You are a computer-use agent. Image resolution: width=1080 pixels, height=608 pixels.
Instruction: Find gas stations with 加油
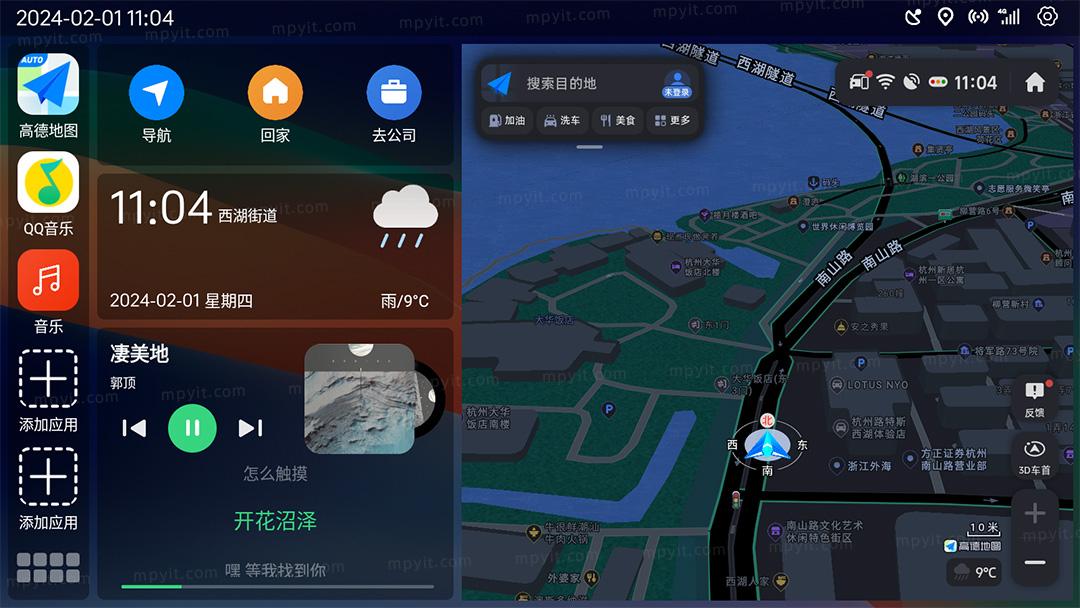(x=506, y=120)
